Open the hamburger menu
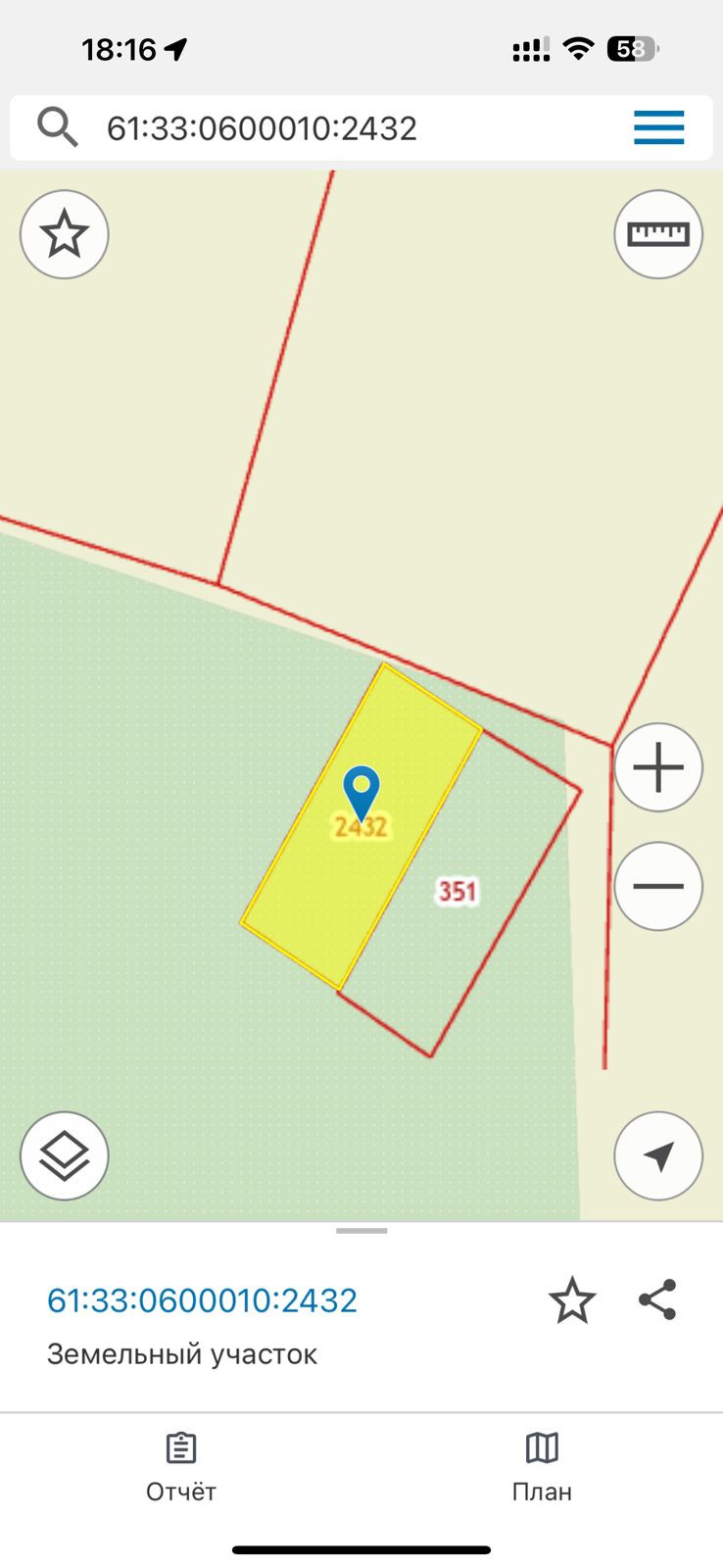This screenshot has width=723, height=1568. click(x=658, y=128)
